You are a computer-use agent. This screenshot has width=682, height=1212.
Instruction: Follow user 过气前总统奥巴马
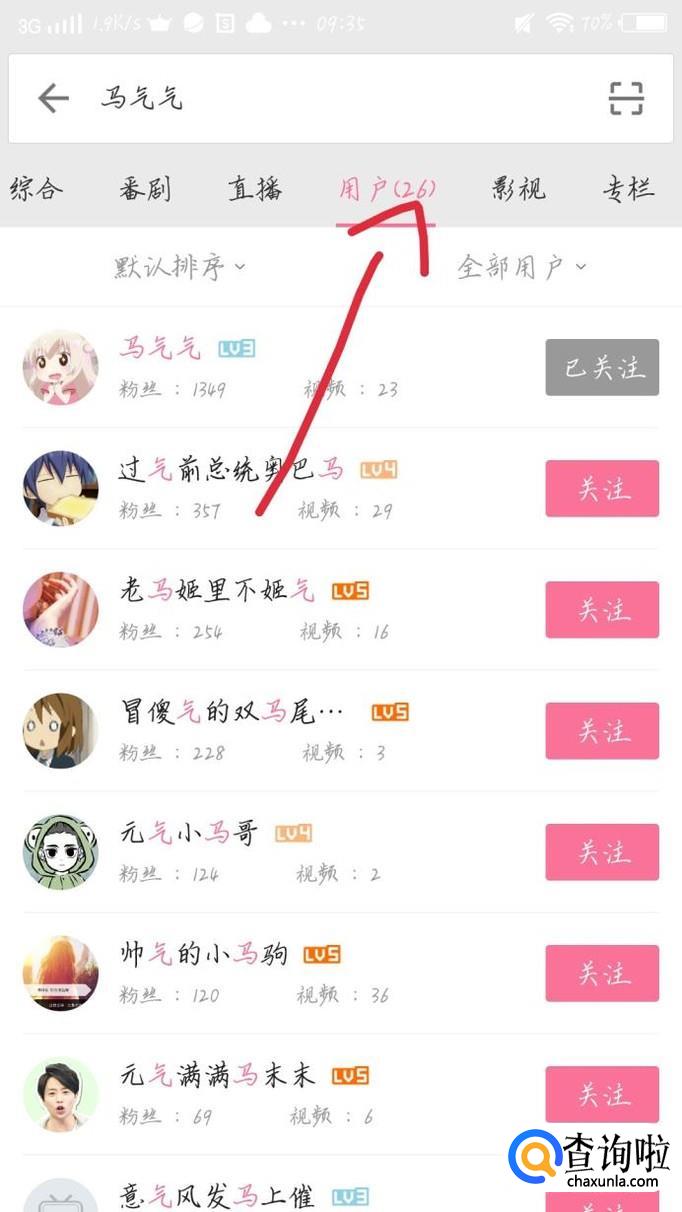[602, 488]
